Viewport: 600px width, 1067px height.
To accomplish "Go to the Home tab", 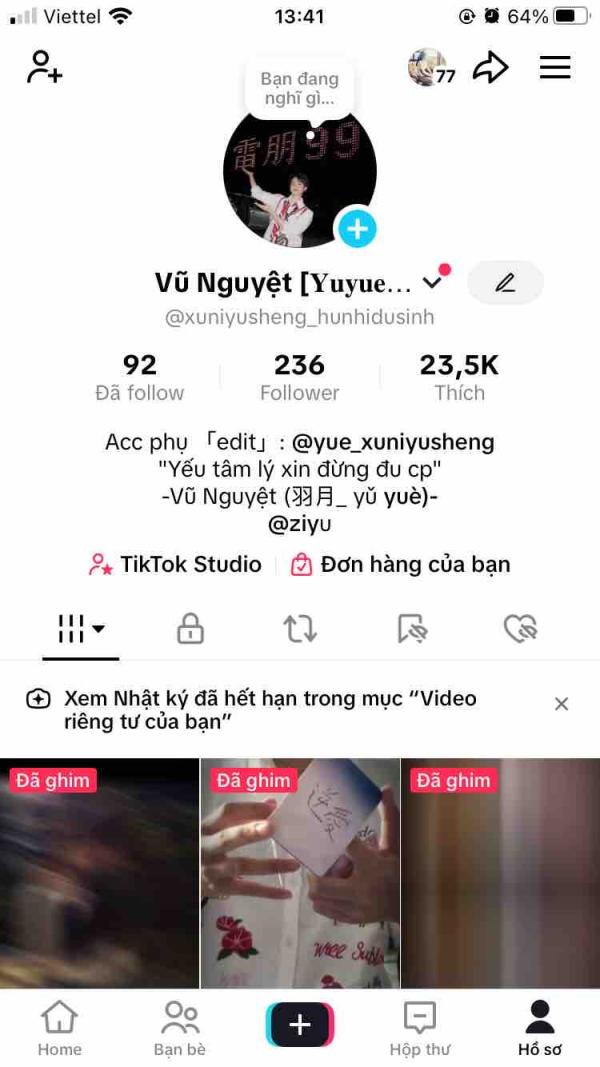I will coord(59,1028).
